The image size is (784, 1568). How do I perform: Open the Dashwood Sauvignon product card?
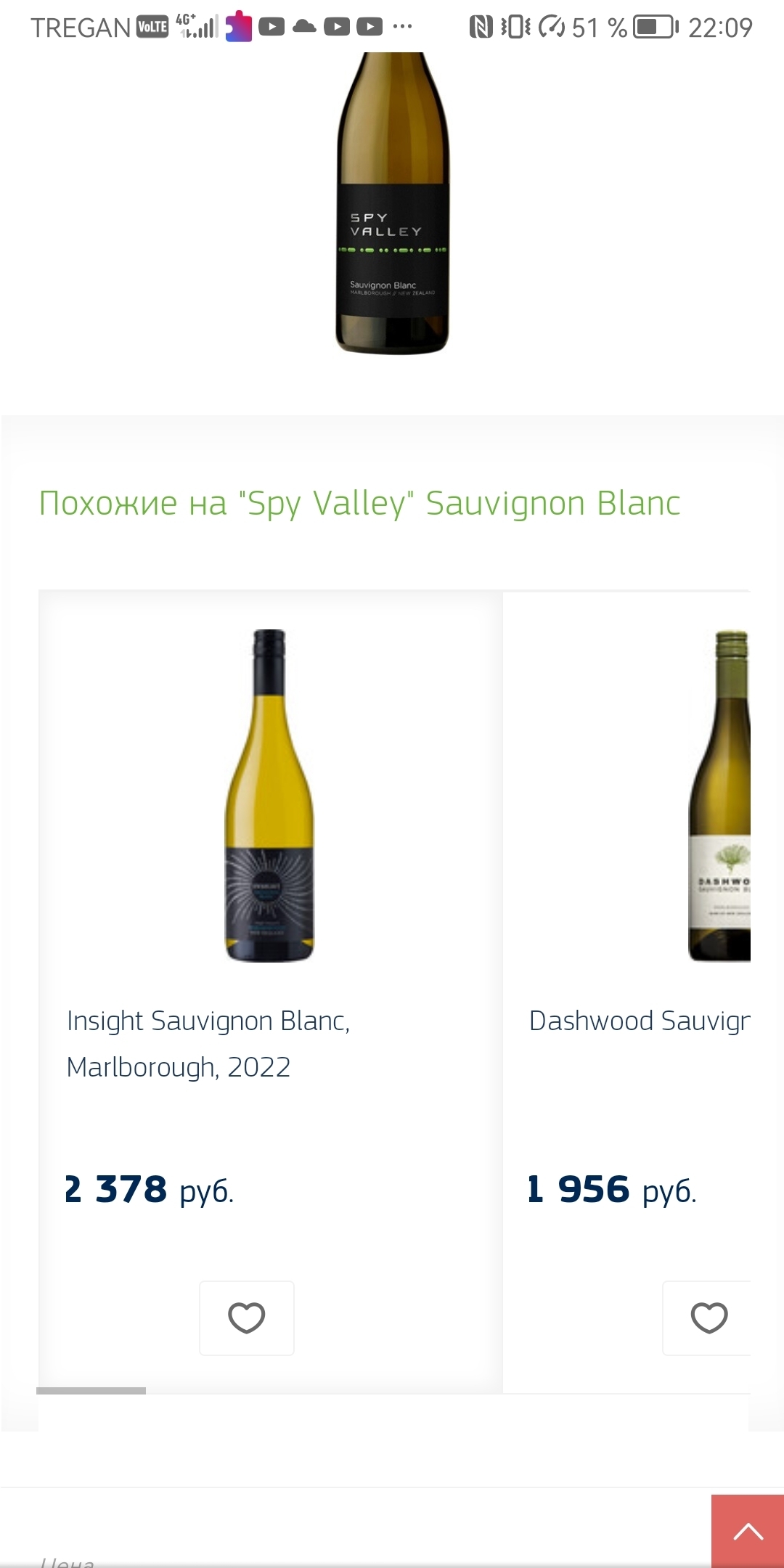click(639, 1021)
